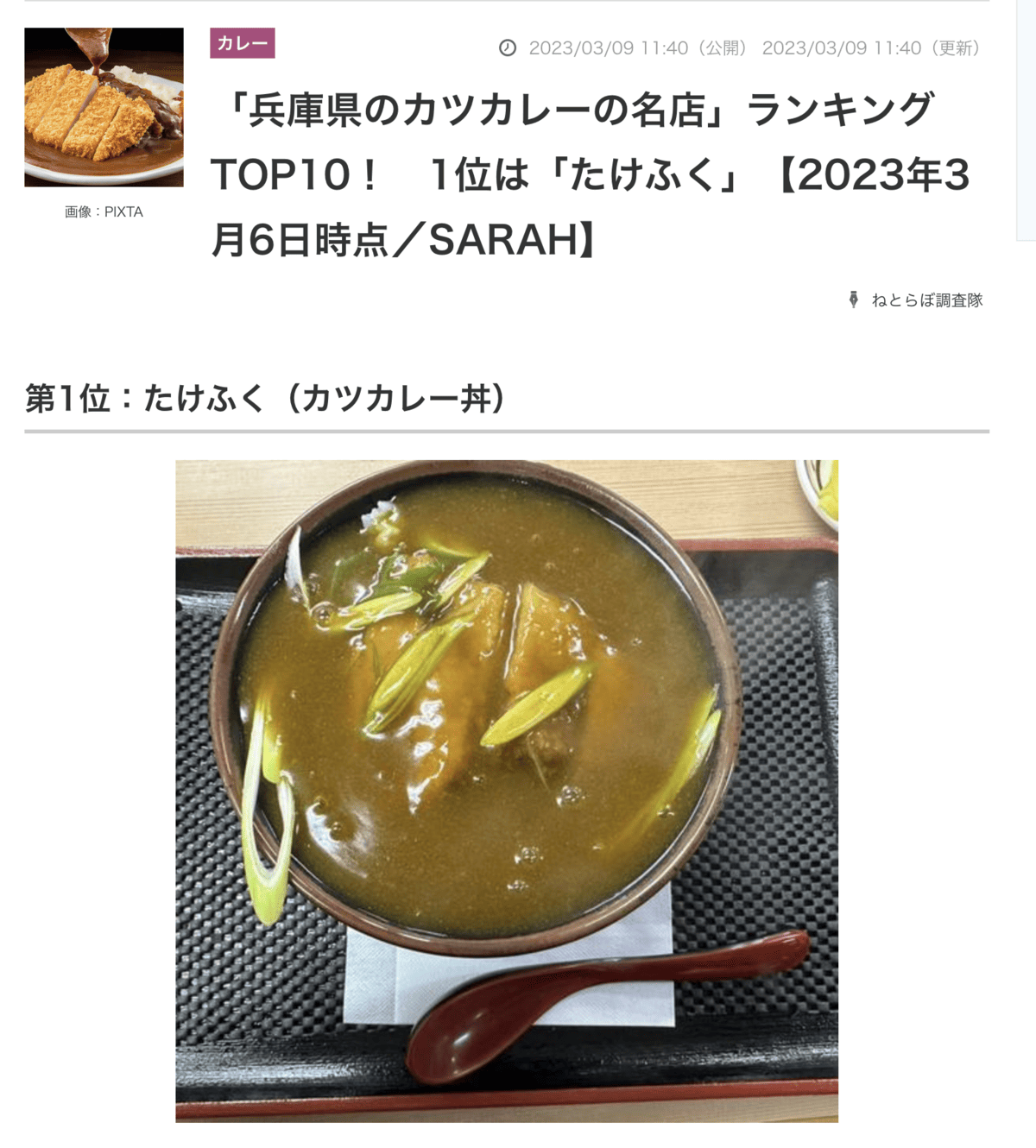This screenshot has height=1148, width=1036.
Task: Open the ねとらぼ調査隊 author link
Action: [x=926, y=300]
